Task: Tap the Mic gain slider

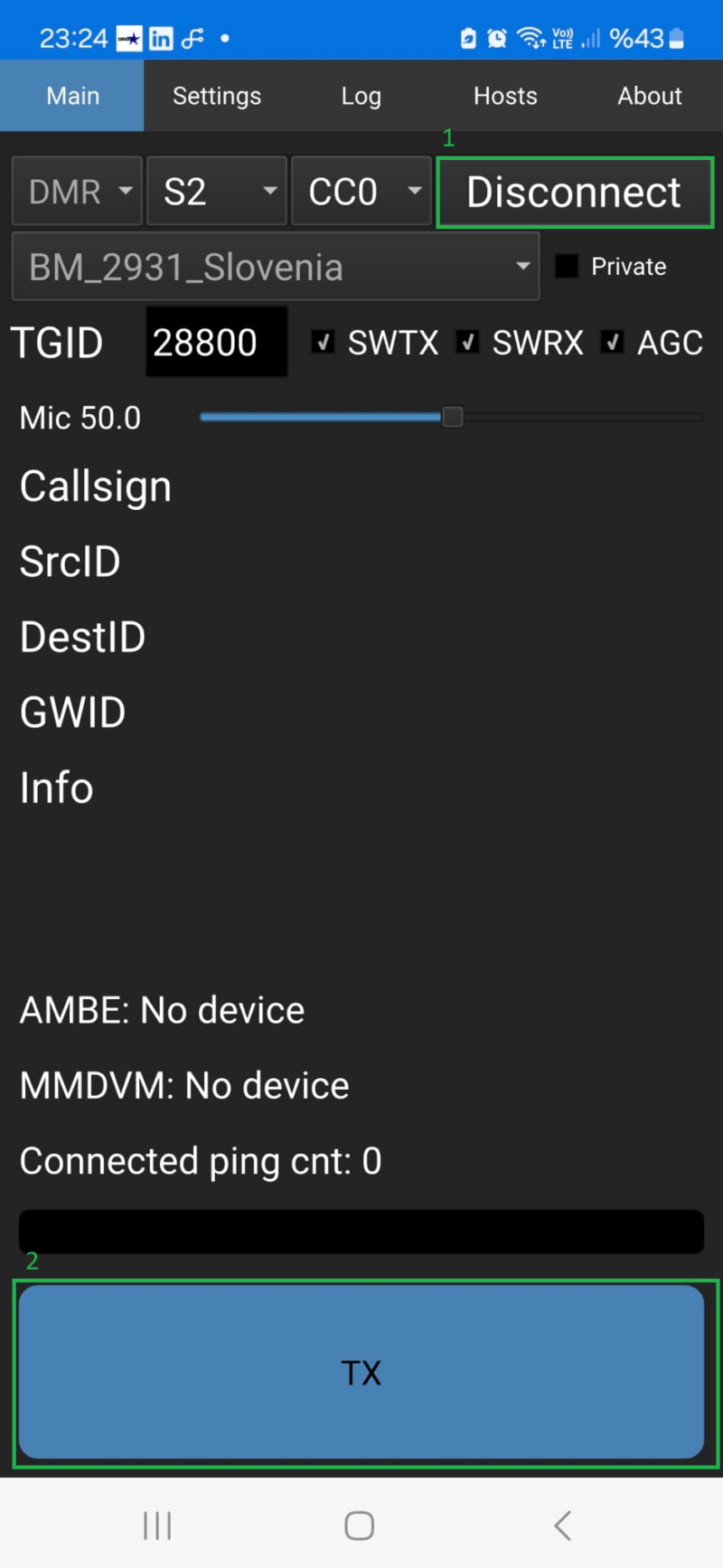Action: [452, 417]
